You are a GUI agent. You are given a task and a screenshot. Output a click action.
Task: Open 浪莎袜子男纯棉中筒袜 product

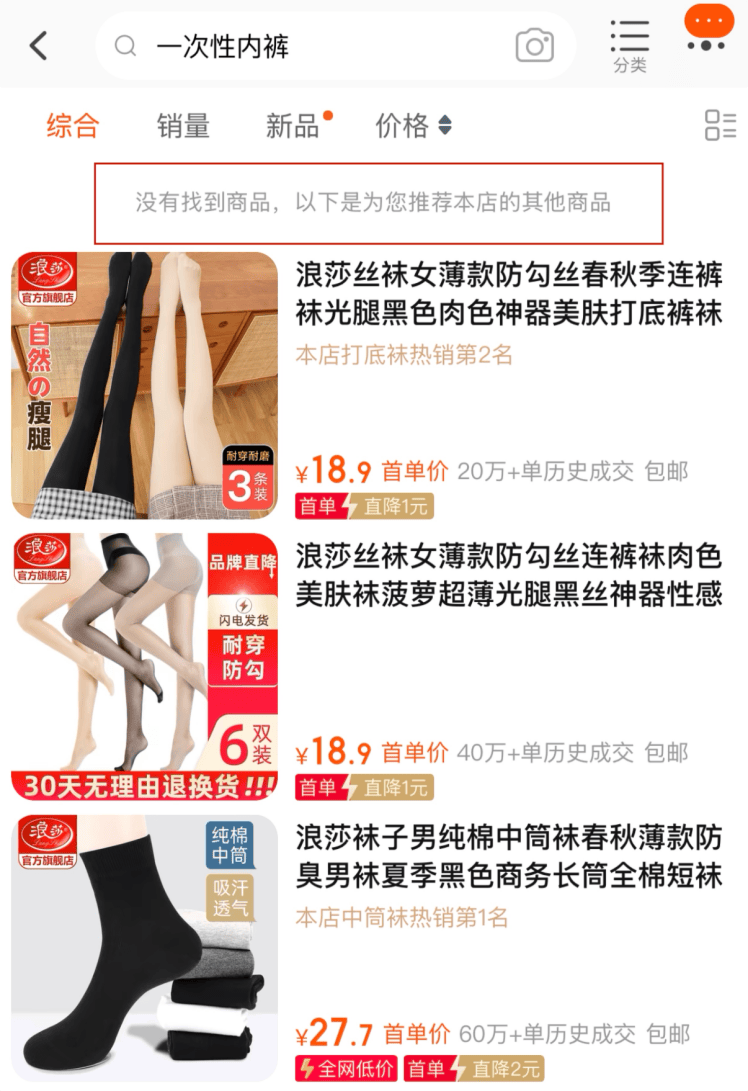[508, 858]
